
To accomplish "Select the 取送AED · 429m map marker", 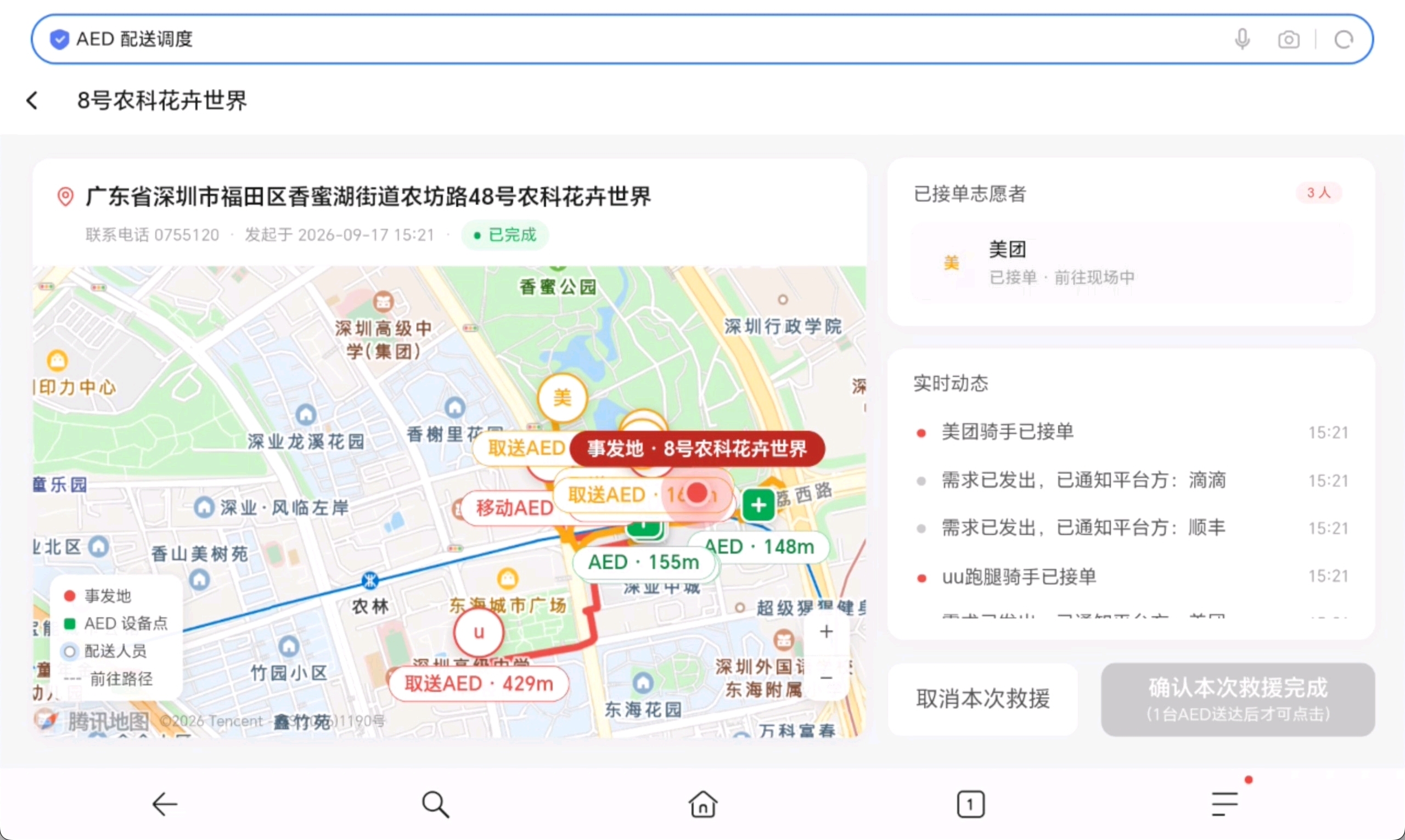I will point(479,684).
